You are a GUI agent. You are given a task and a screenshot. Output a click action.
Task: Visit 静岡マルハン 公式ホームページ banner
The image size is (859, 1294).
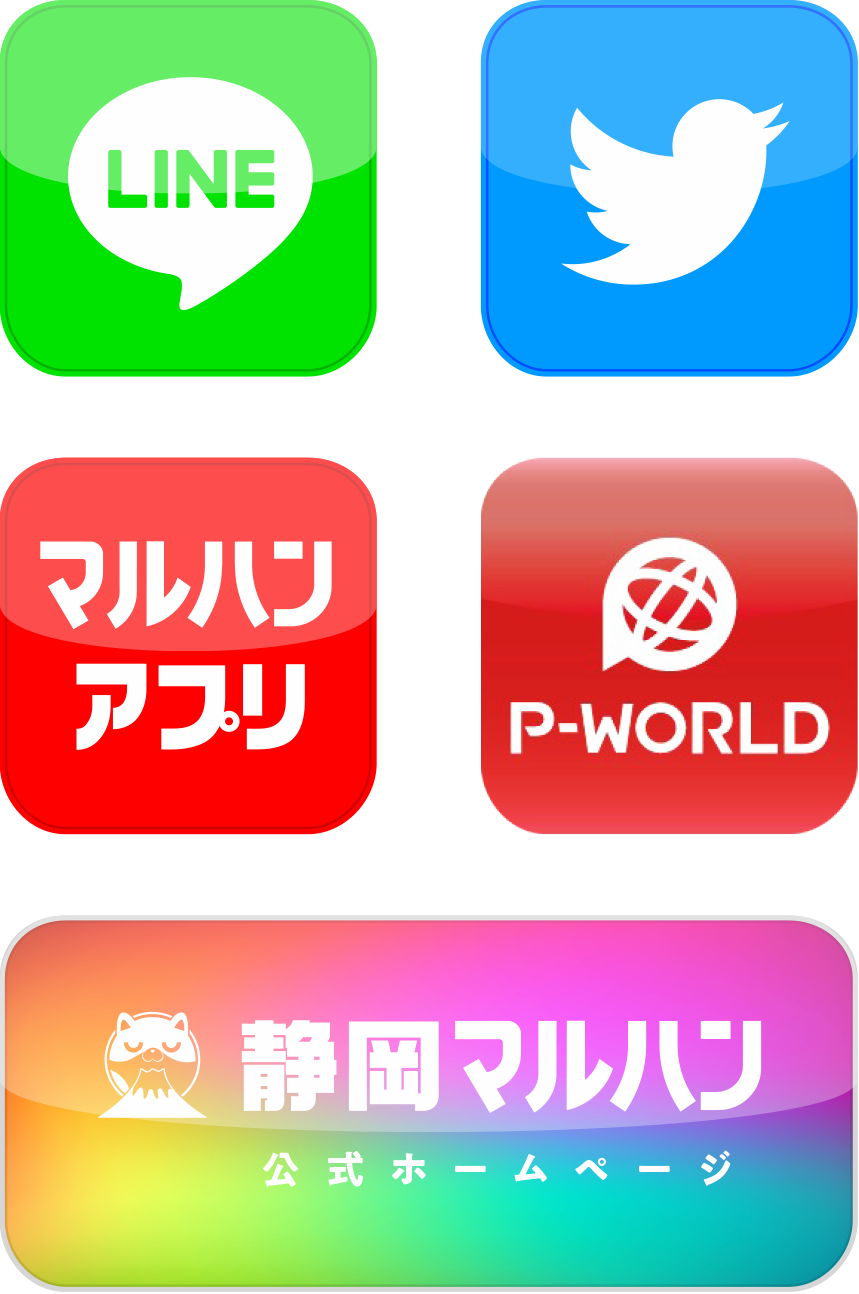point(429,1103)
